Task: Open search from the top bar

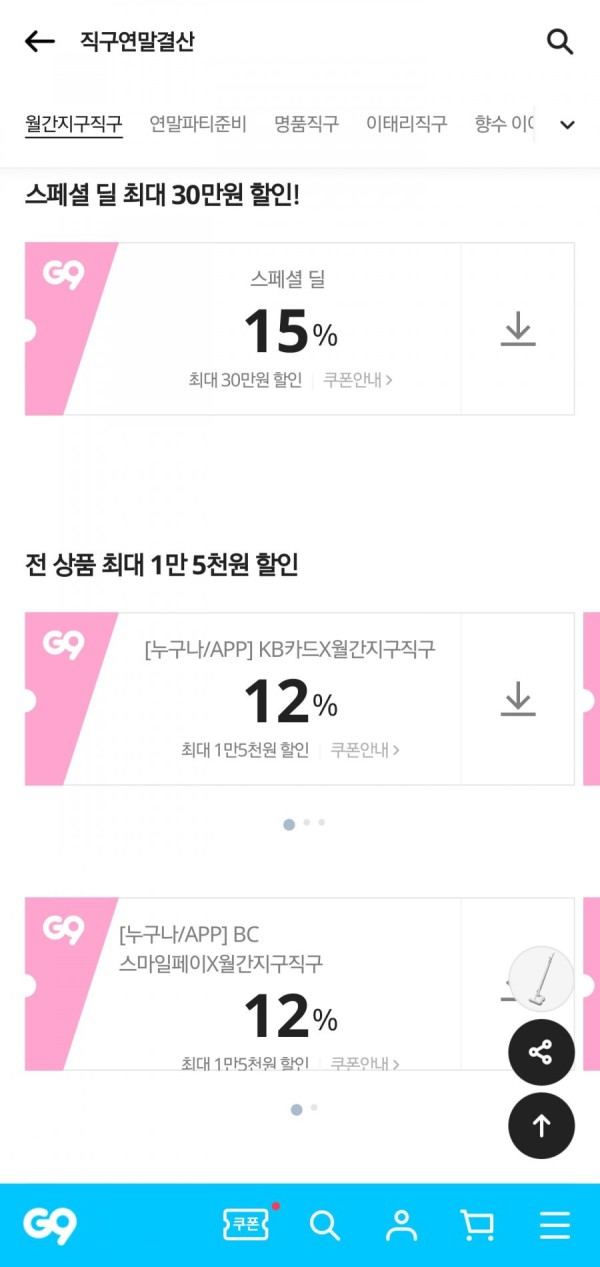Action: coord(560,42)
